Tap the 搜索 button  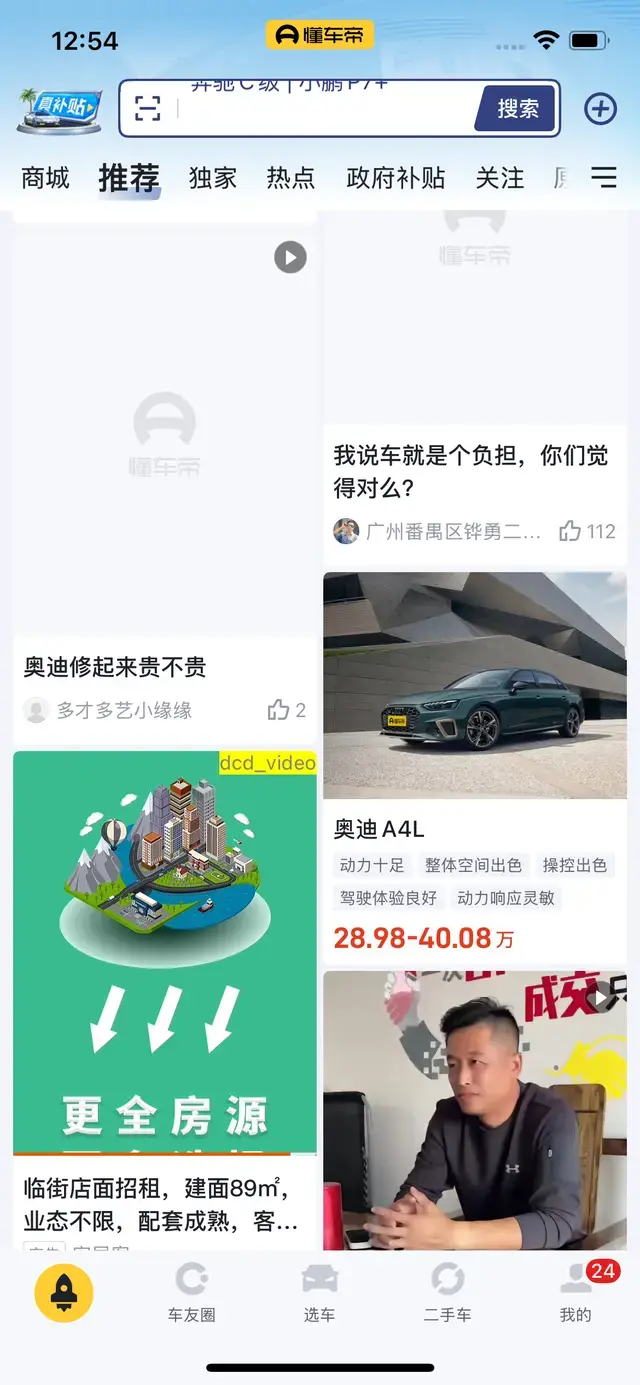(x=515, y=108)
